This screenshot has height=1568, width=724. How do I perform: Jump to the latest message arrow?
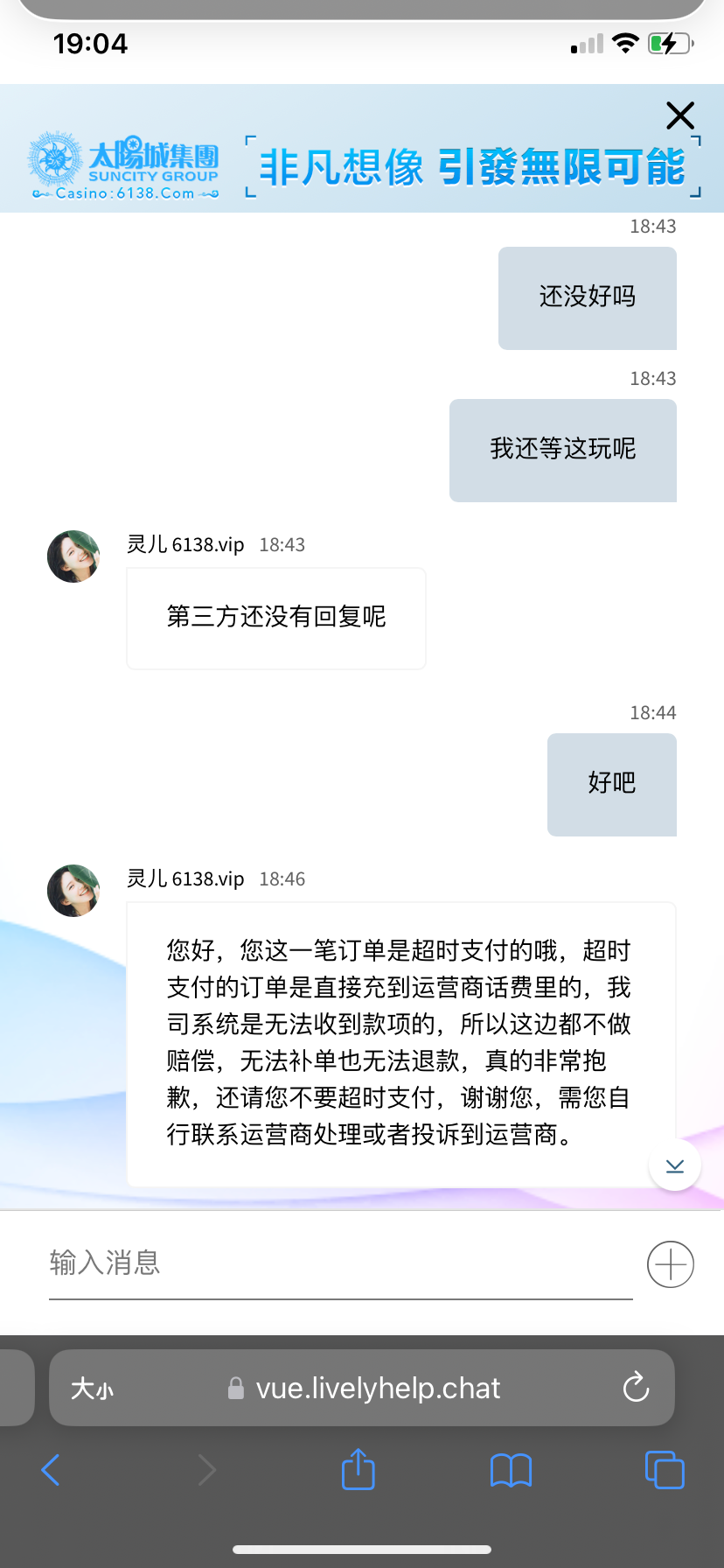(x=674, y=1165)
